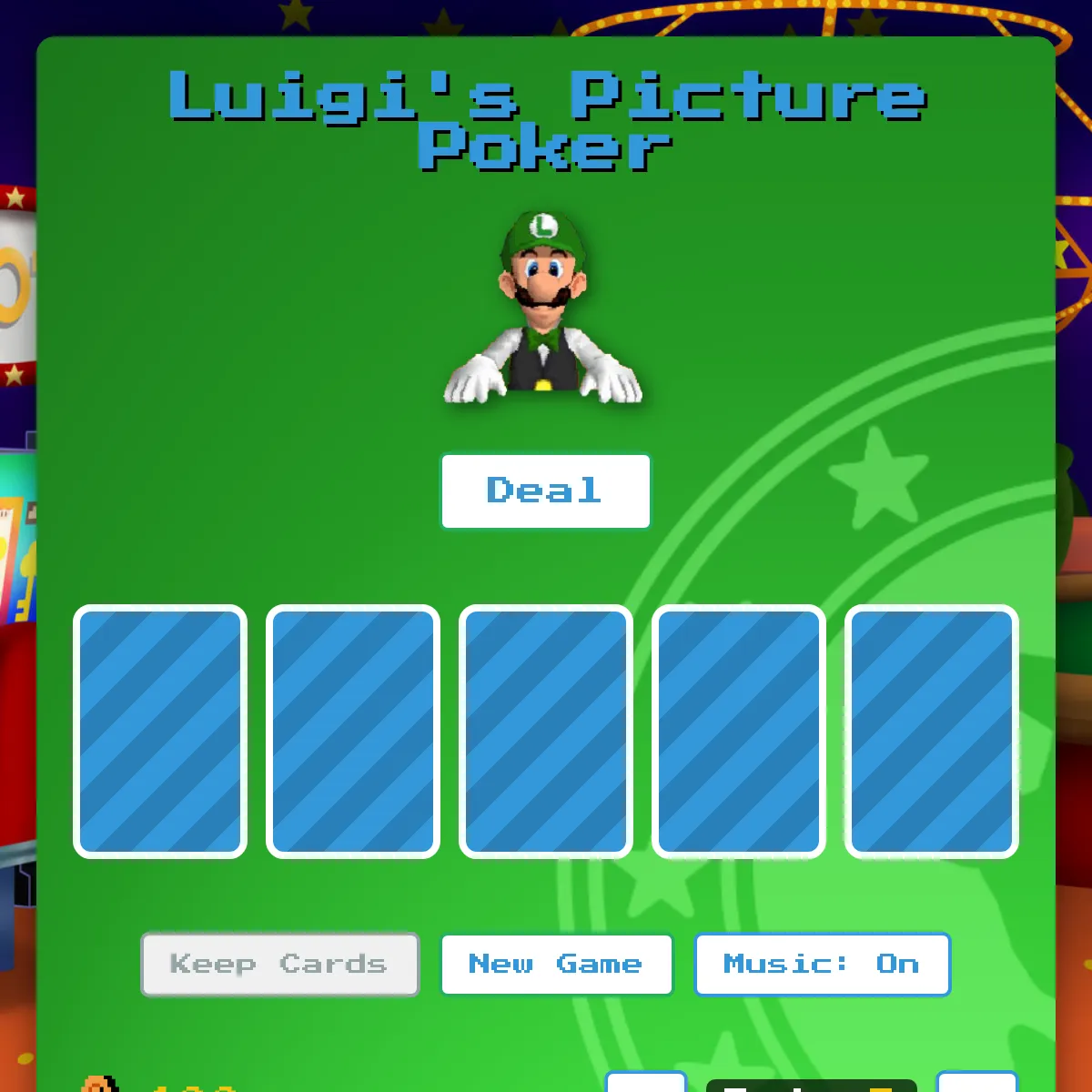Tap the Deal button
Screen dimensions: 1092x1092
545,491
